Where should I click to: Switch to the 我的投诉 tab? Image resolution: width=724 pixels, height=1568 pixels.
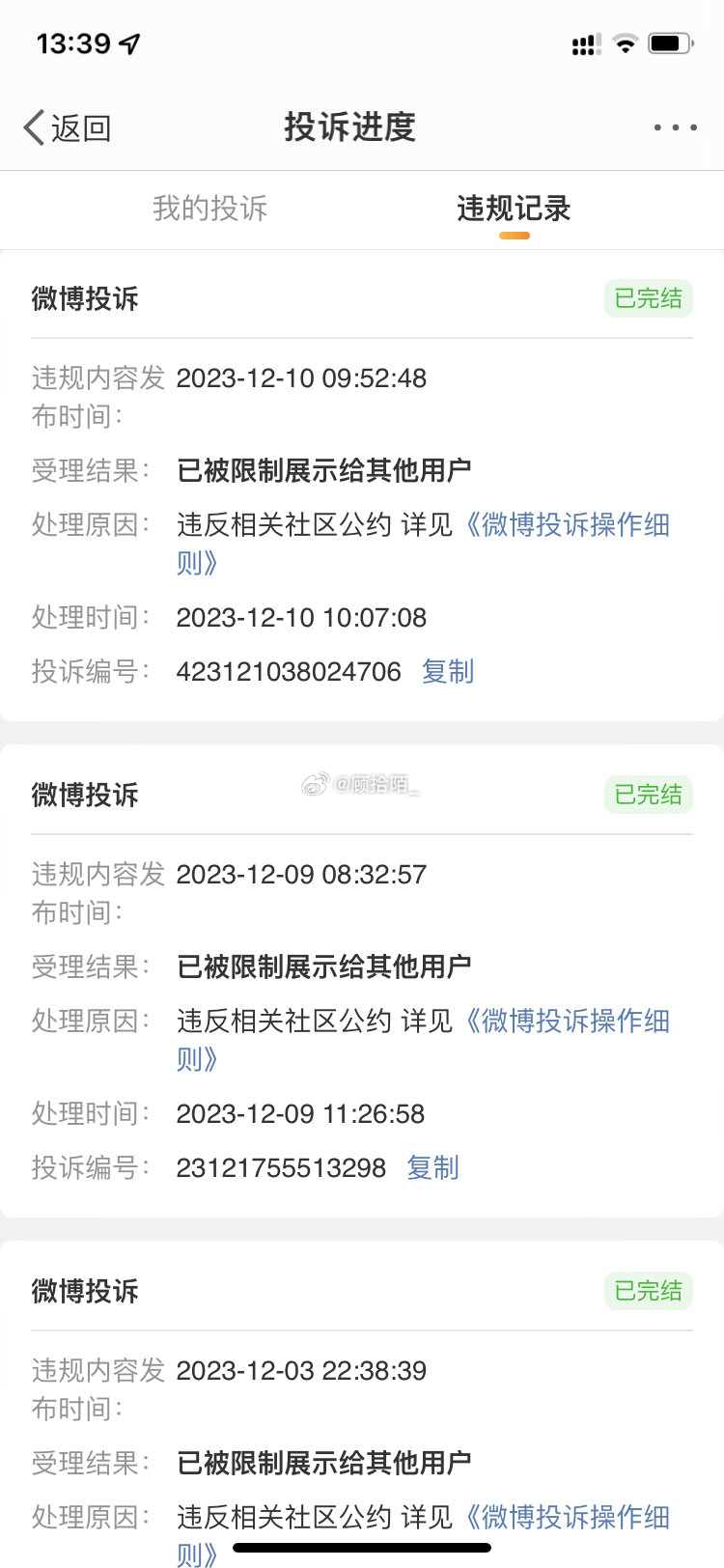click(209, 208)
